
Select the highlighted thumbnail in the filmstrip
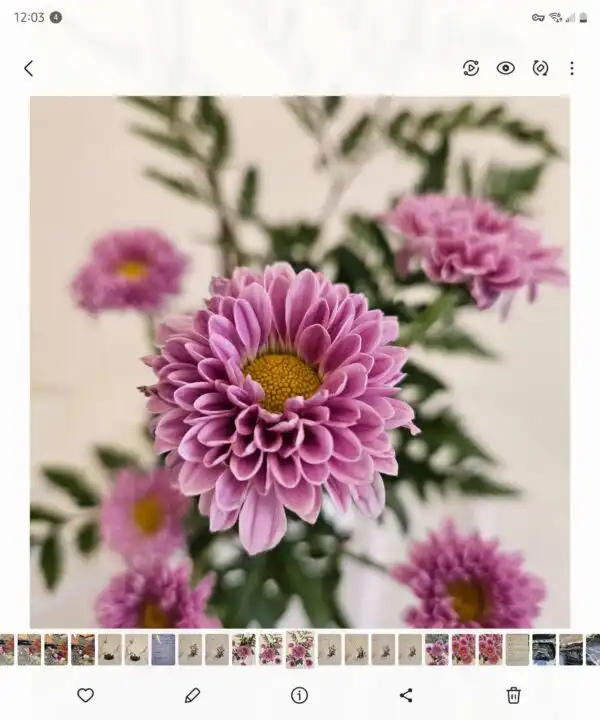click(x=299, y=649)
